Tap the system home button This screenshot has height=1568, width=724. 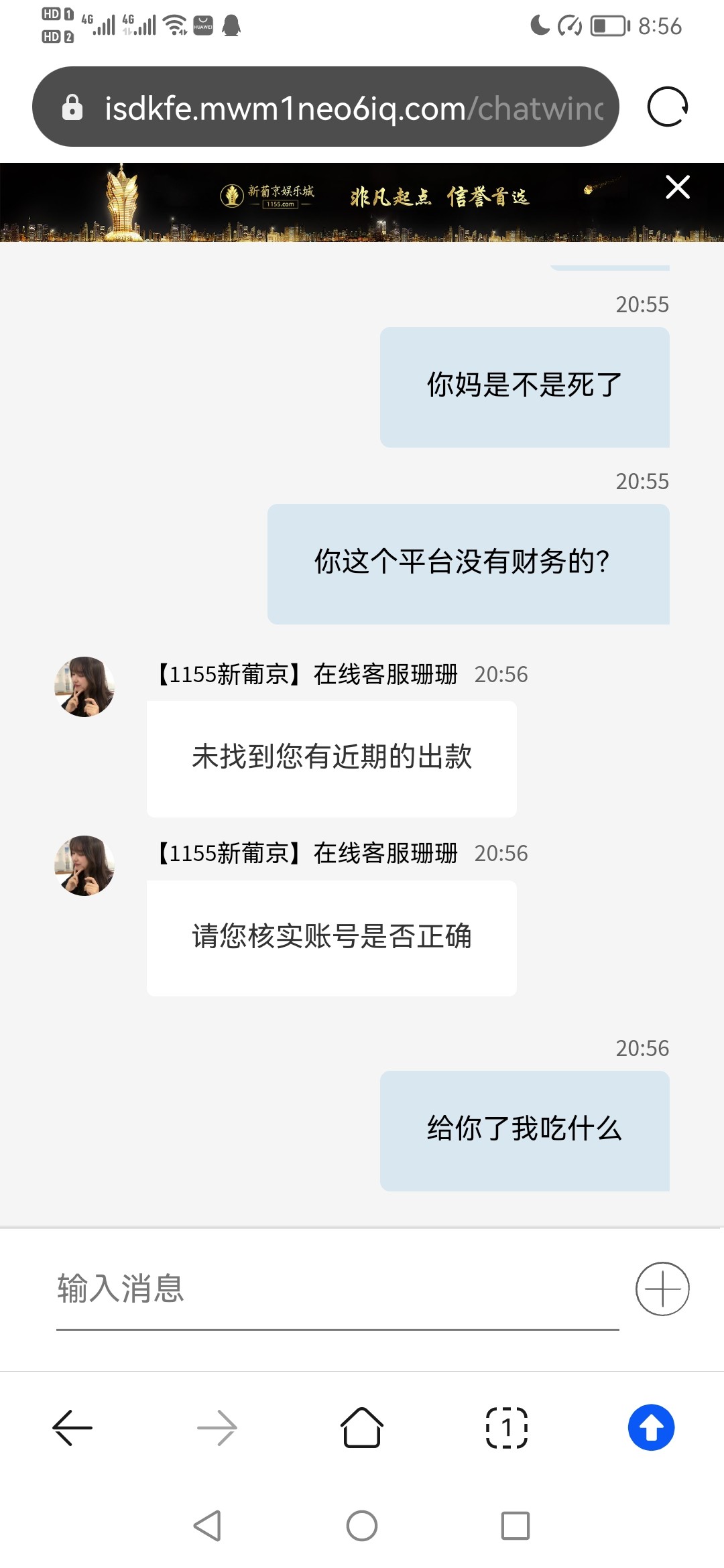[362, 1526]
